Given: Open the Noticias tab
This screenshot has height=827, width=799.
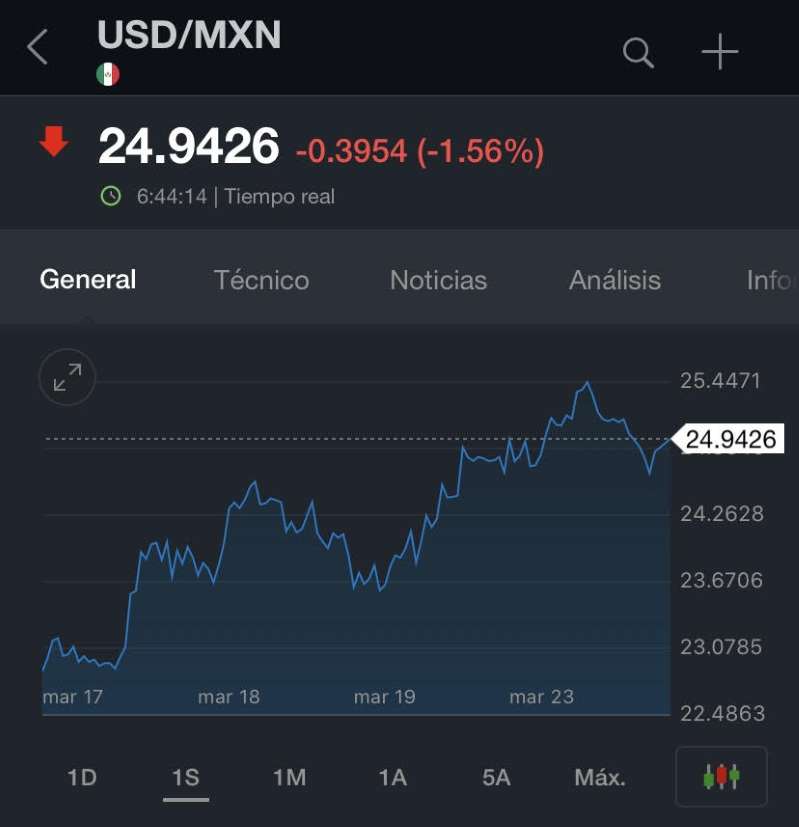Looking at the screenshot, I should [437, 281].
